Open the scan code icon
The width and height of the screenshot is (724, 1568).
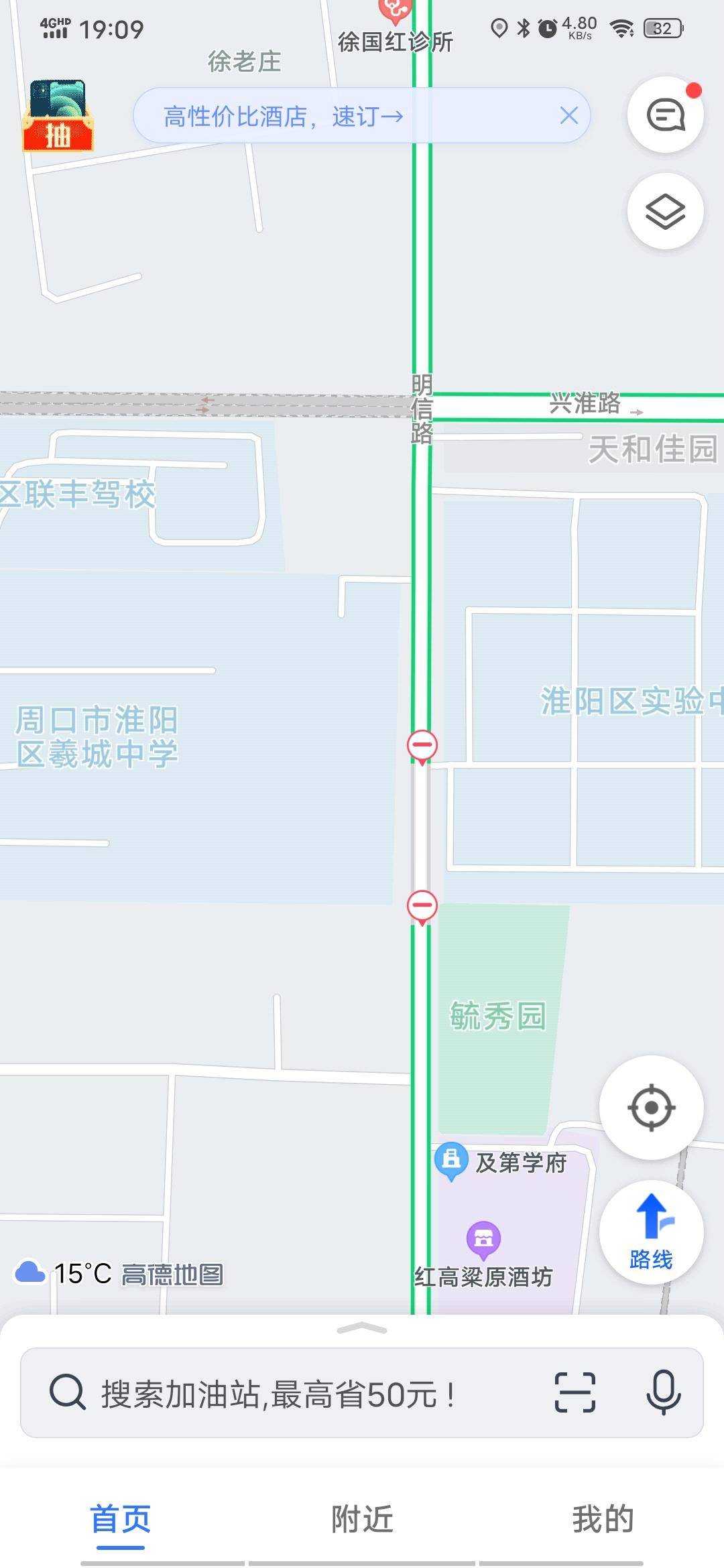(575, 1393)
